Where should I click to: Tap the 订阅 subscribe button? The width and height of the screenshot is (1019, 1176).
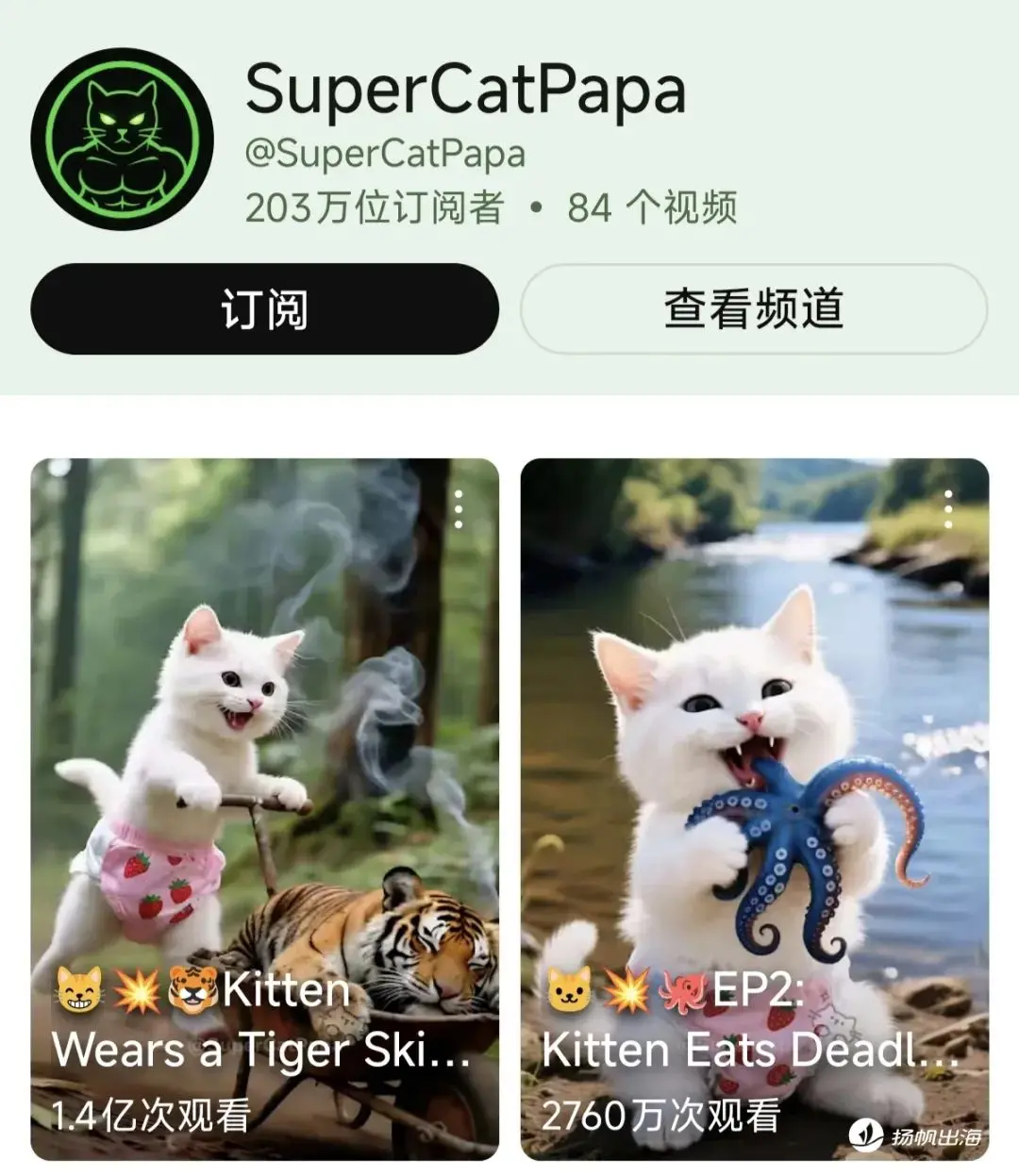[x=264, y=309]
